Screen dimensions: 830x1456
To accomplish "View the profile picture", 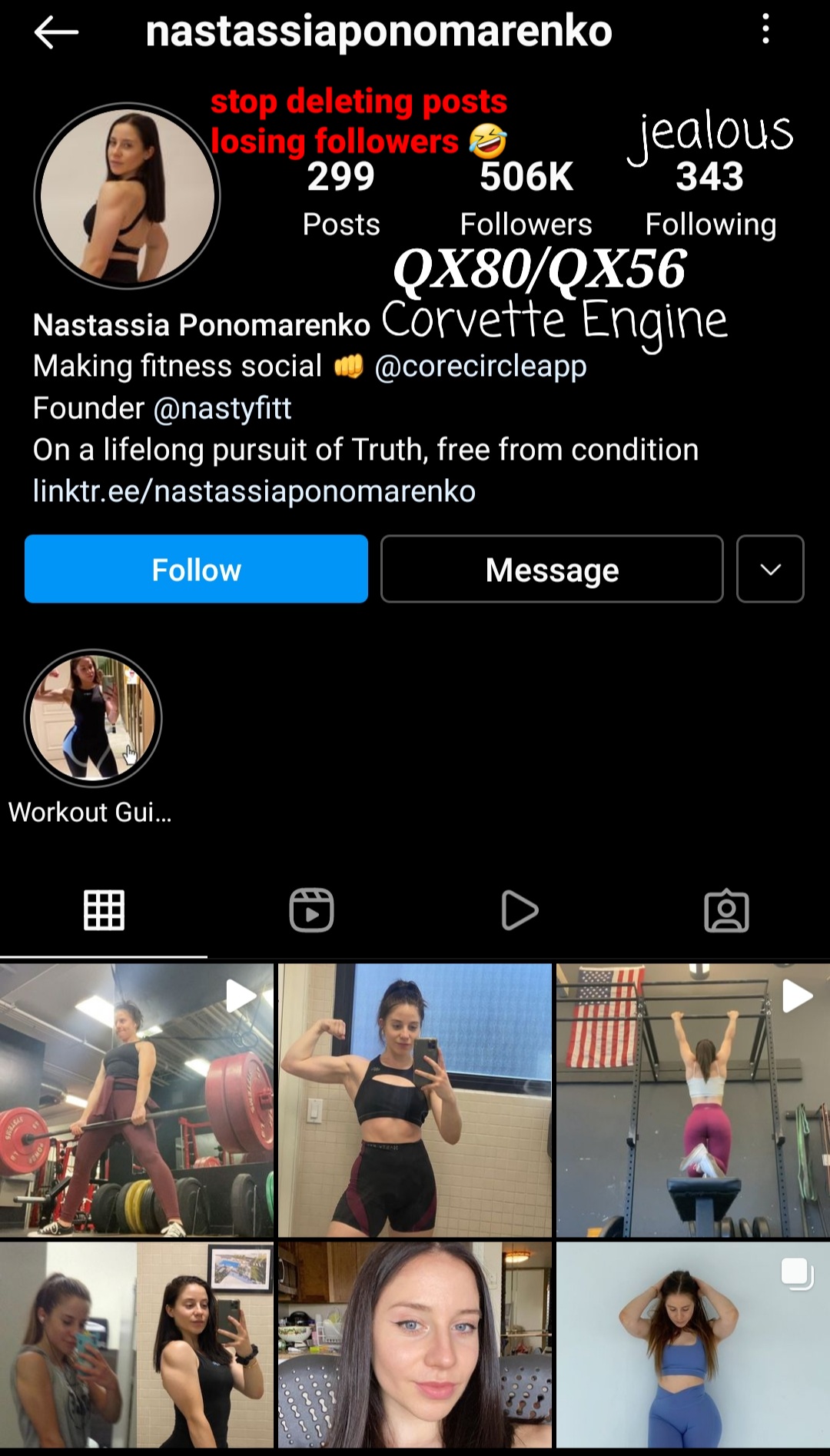I will (x=128, y=196).
